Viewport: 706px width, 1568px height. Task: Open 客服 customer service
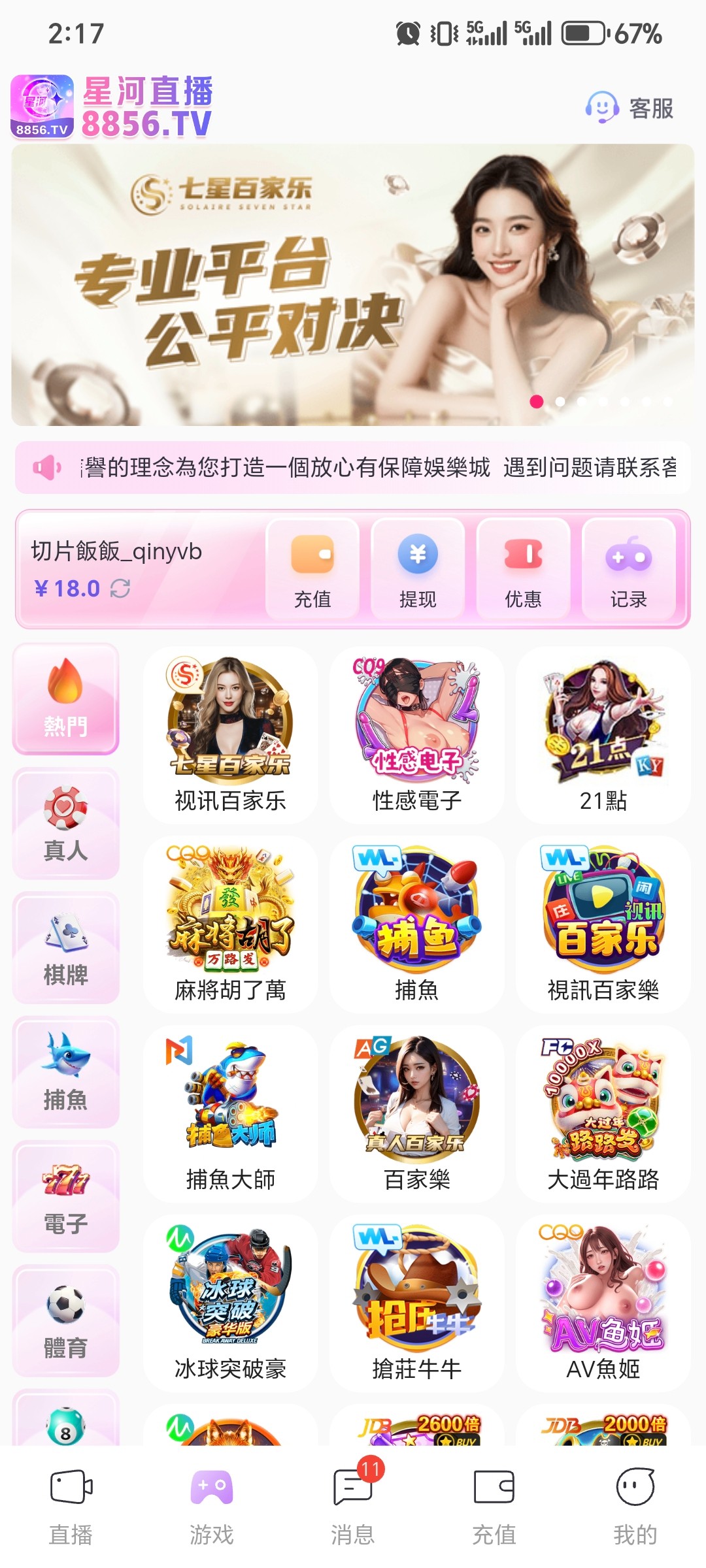[630, 108]
